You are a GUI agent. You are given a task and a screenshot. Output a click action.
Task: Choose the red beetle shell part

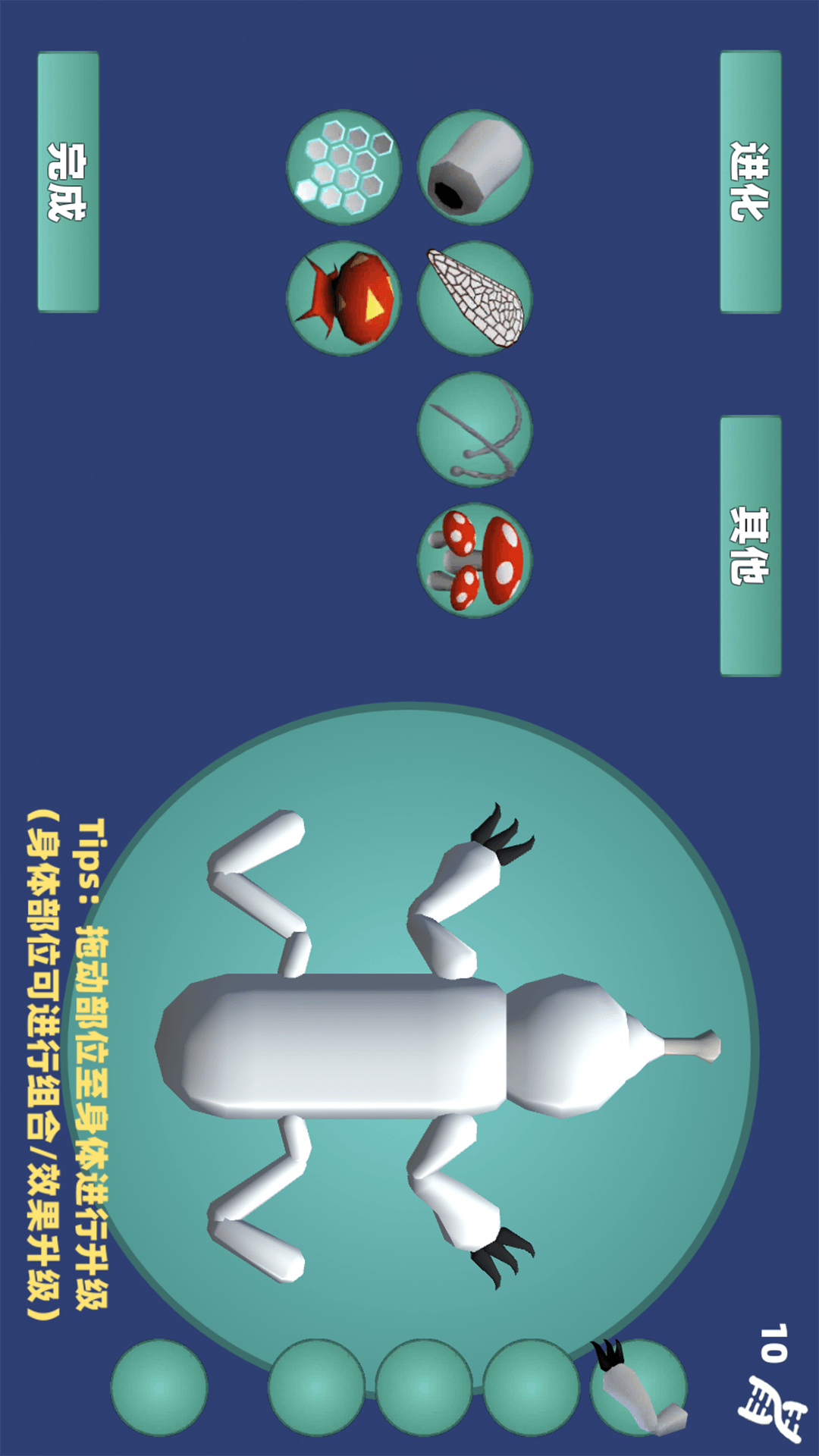pyautogui.click(x=344, y=298)
